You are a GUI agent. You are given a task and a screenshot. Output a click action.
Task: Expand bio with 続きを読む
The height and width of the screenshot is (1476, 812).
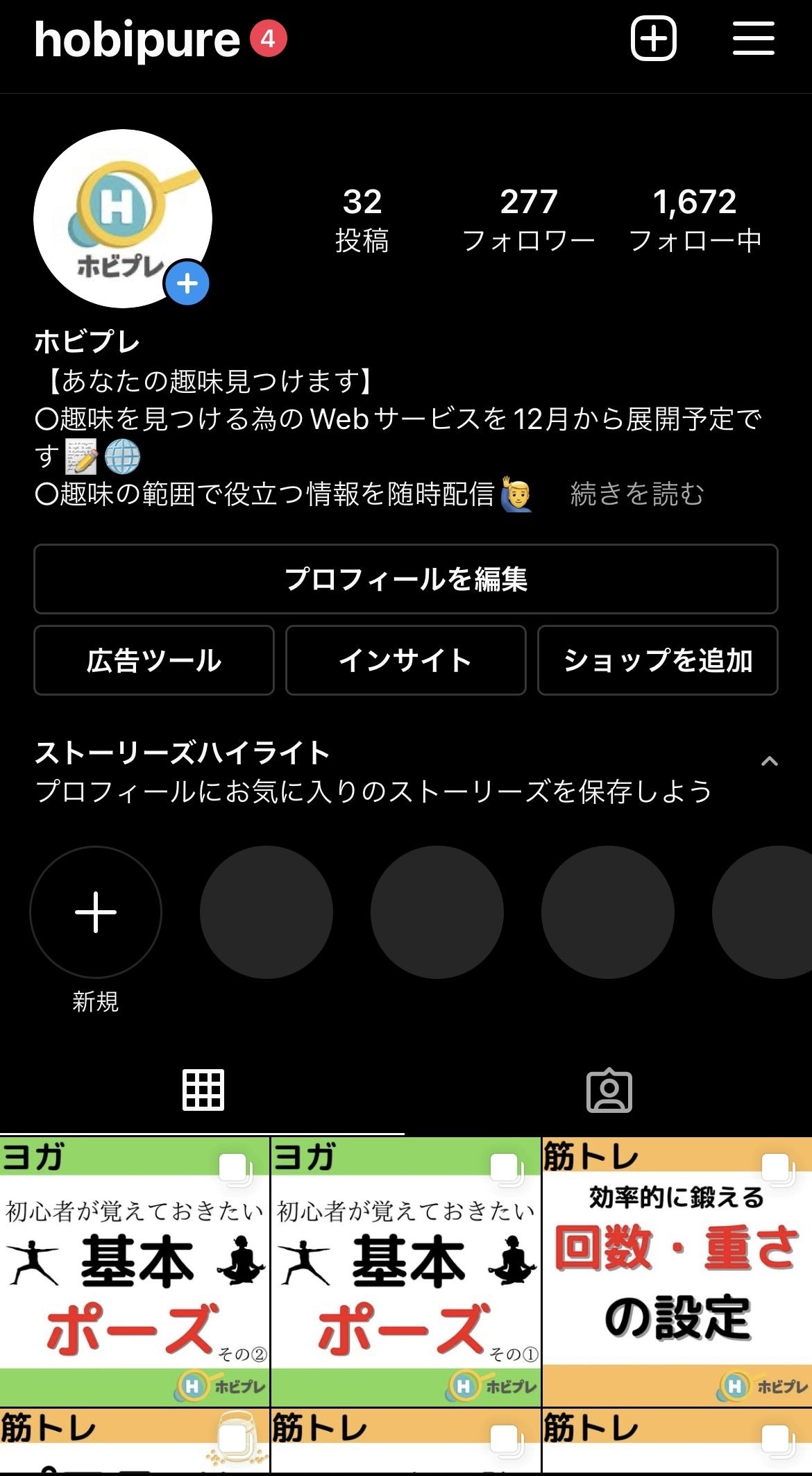pyautogui.click(x=636, y=494)
